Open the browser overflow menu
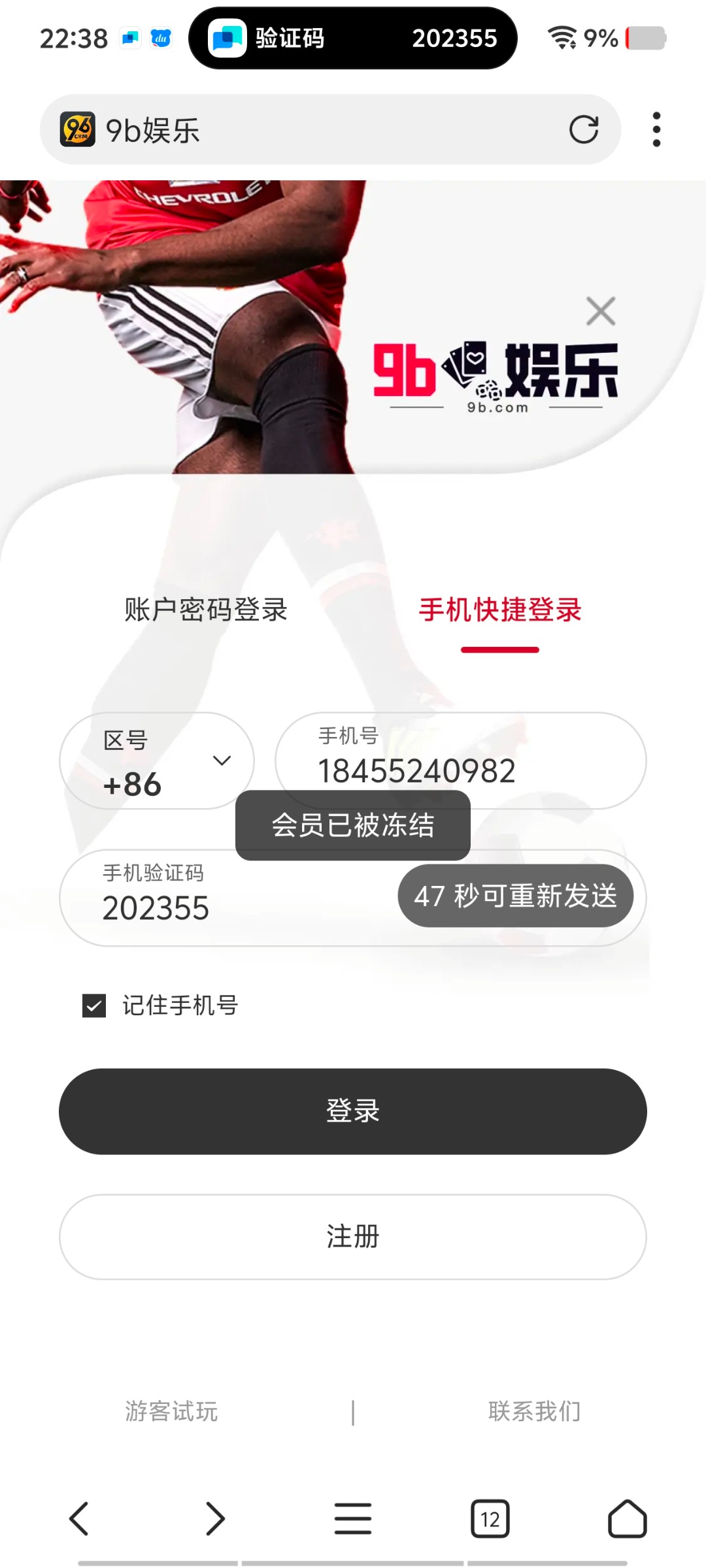Image resolution: width=706 pixels, height=1568 pixels. [656, 129]
